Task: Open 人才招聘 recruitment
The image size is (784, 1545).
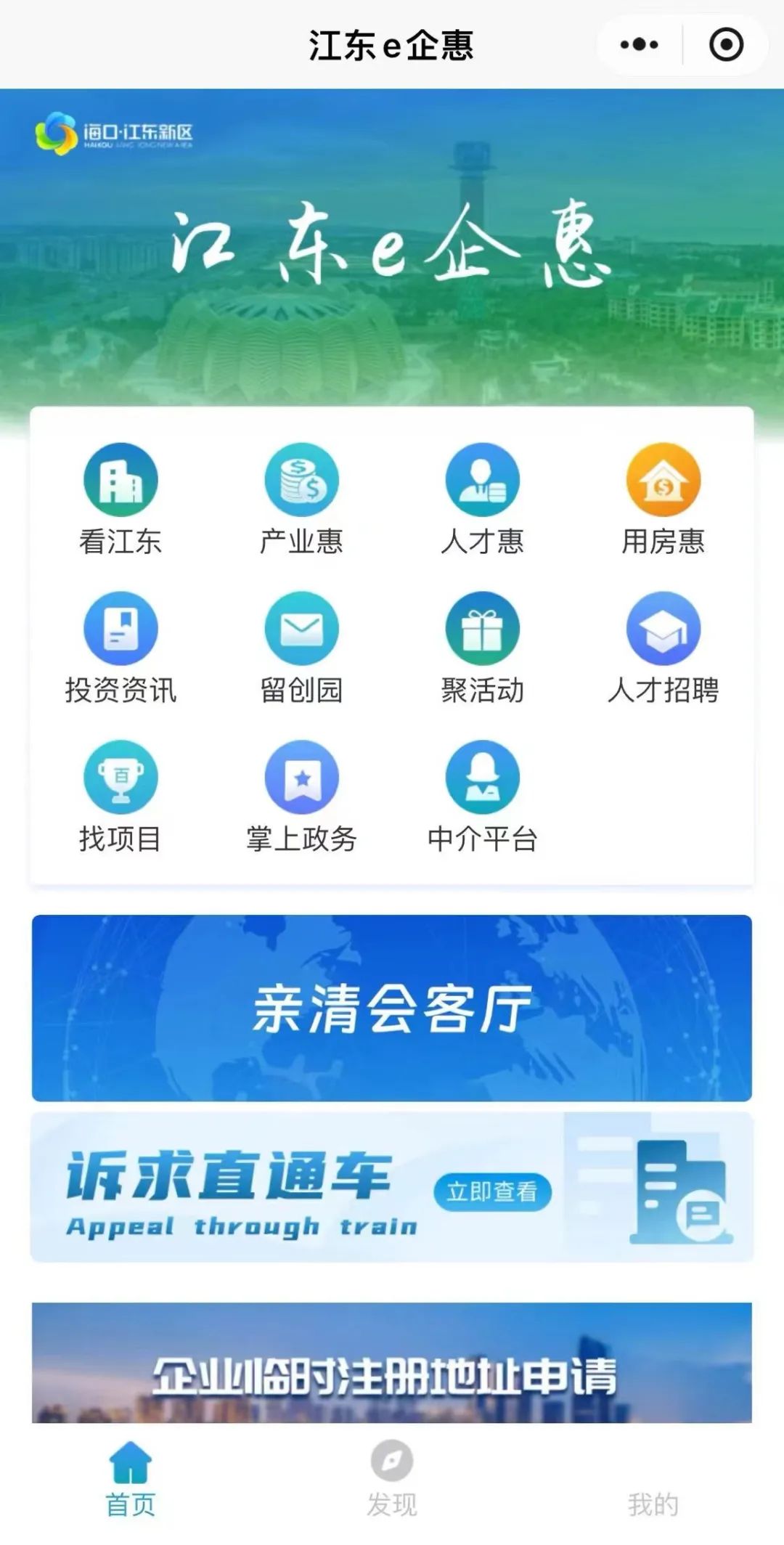Action: click(663, 648)
